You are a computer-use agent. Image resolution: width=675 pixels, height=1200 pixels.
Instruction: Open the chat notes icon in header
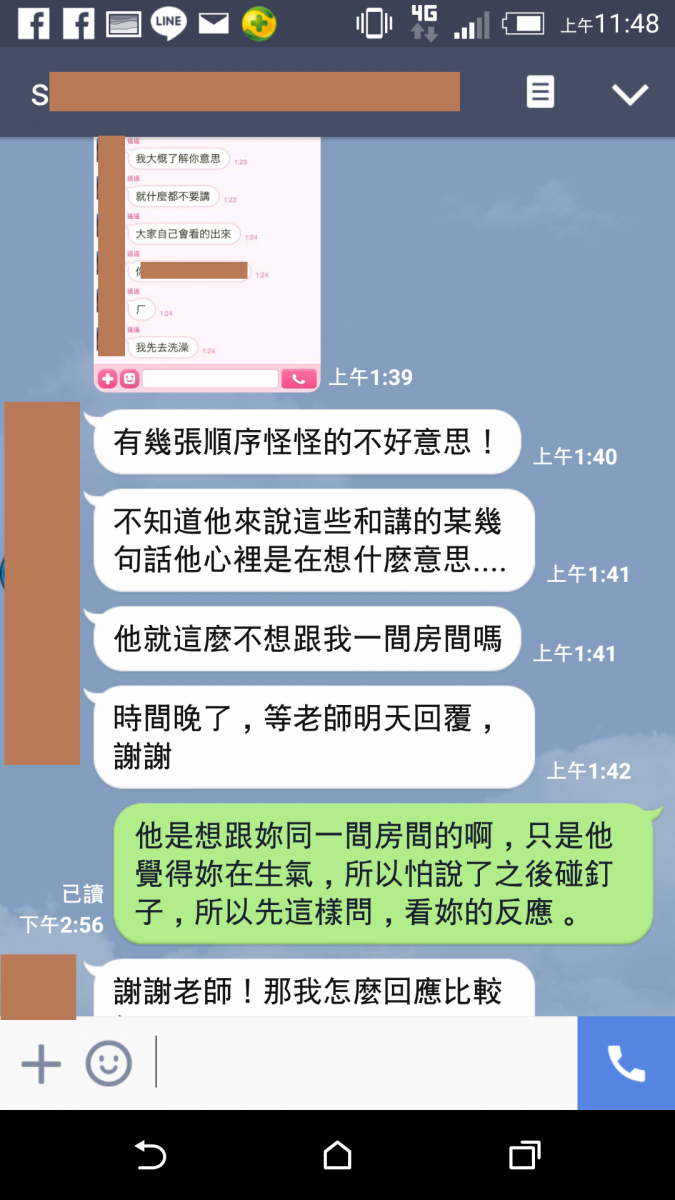pos(540,93)
